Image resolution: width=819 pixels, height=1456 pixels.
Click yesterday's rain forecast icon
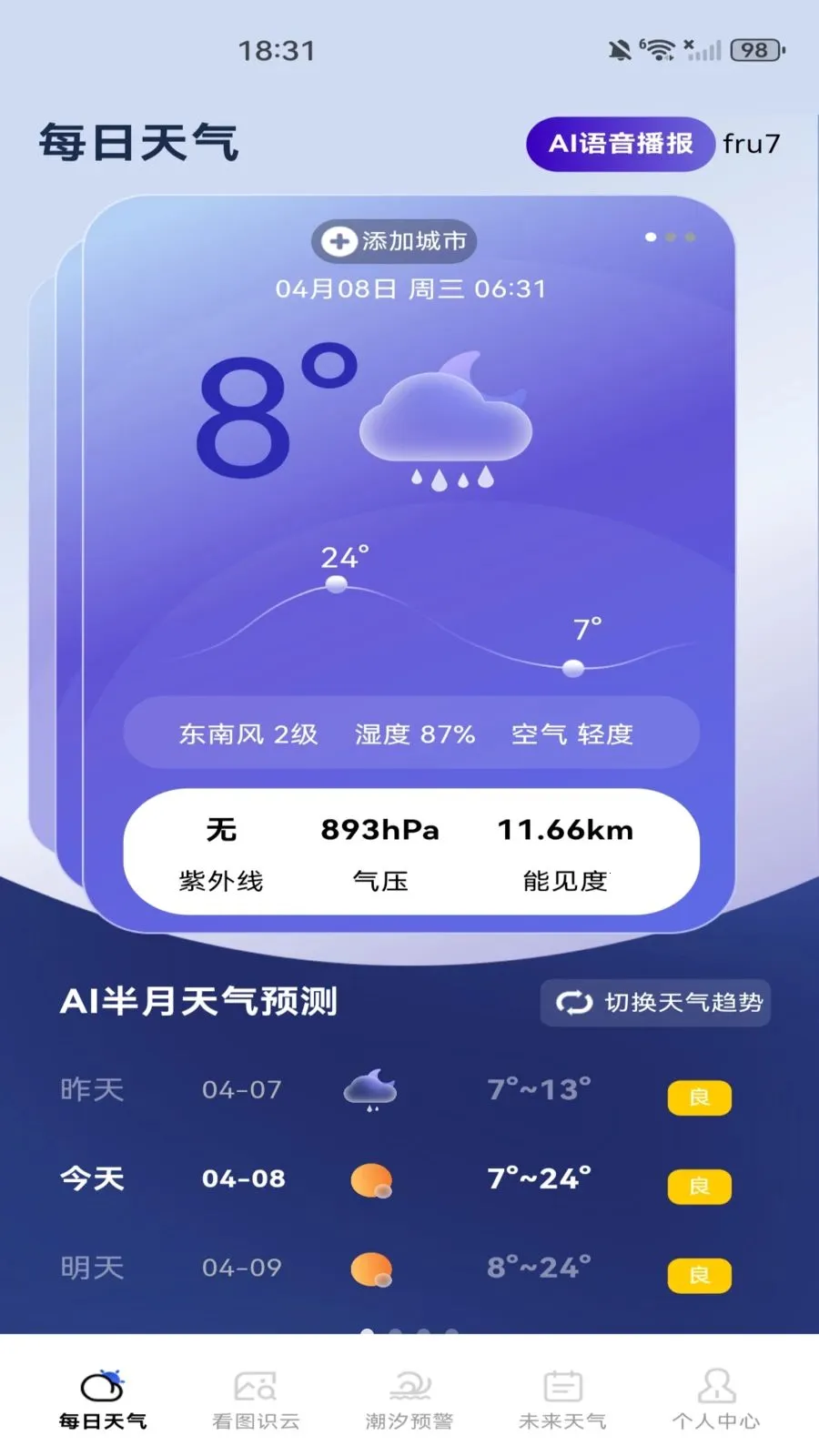click(370, 1089)
